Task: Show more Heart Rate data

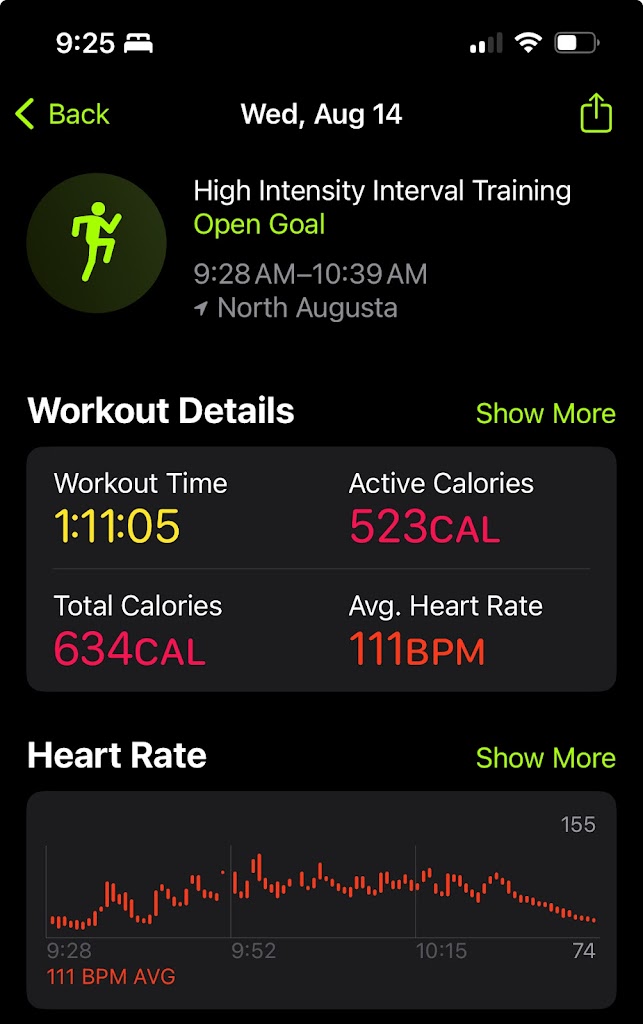Action: pos(545,758)
